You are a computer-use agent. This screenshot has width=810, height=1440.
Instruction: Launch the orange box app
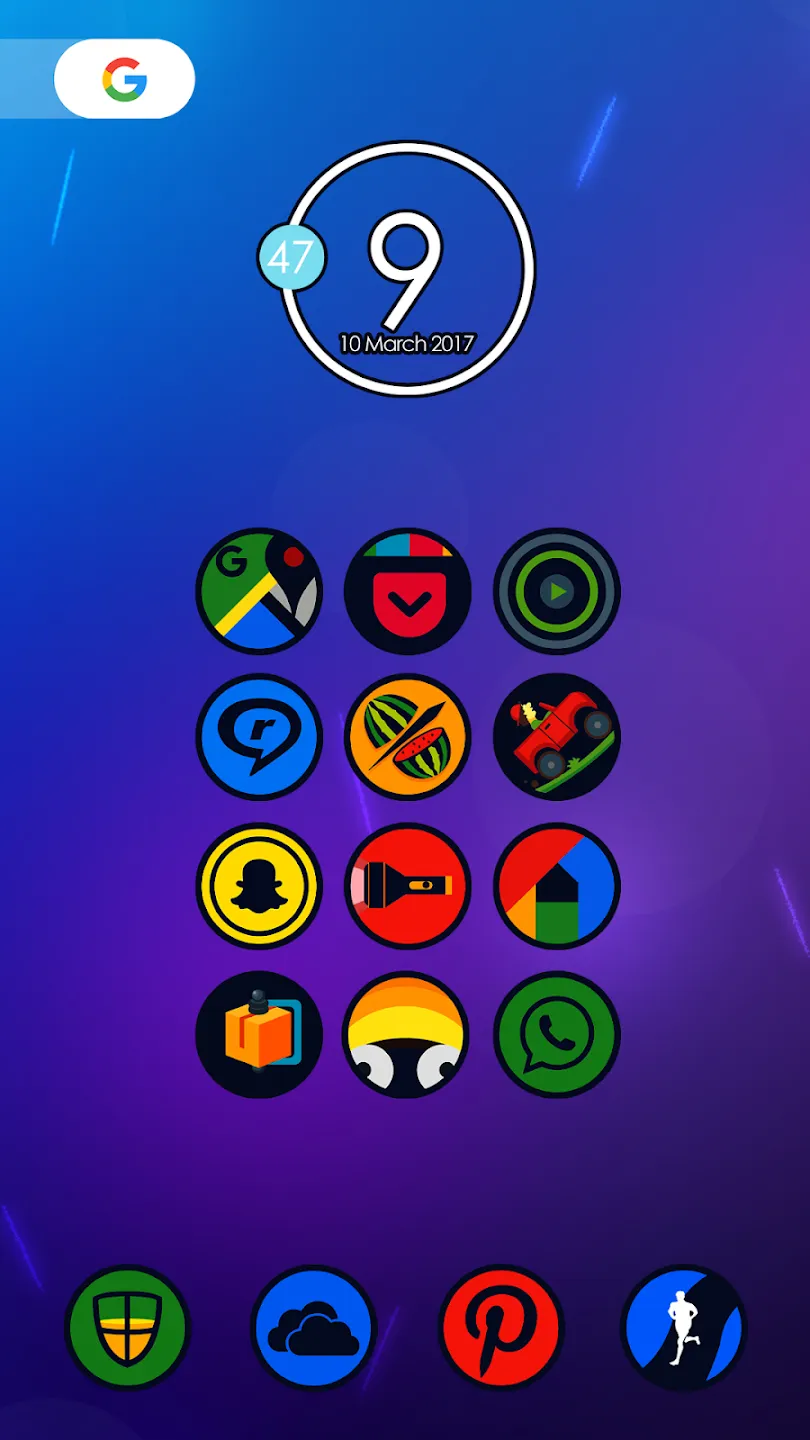tap(259, 1034)
